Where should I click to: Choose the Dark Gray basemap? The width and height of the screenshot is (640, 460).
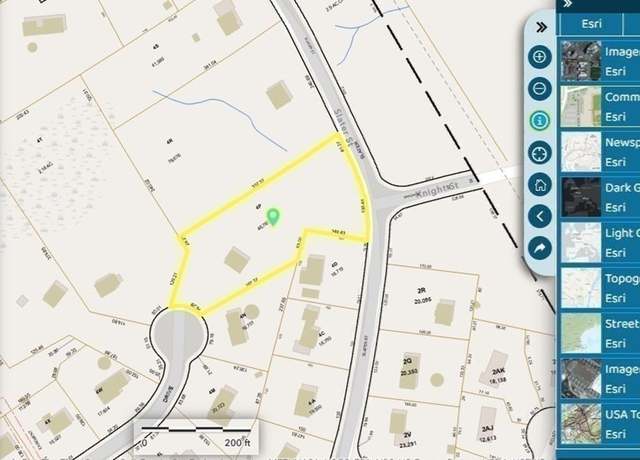[x=598, y=196]
